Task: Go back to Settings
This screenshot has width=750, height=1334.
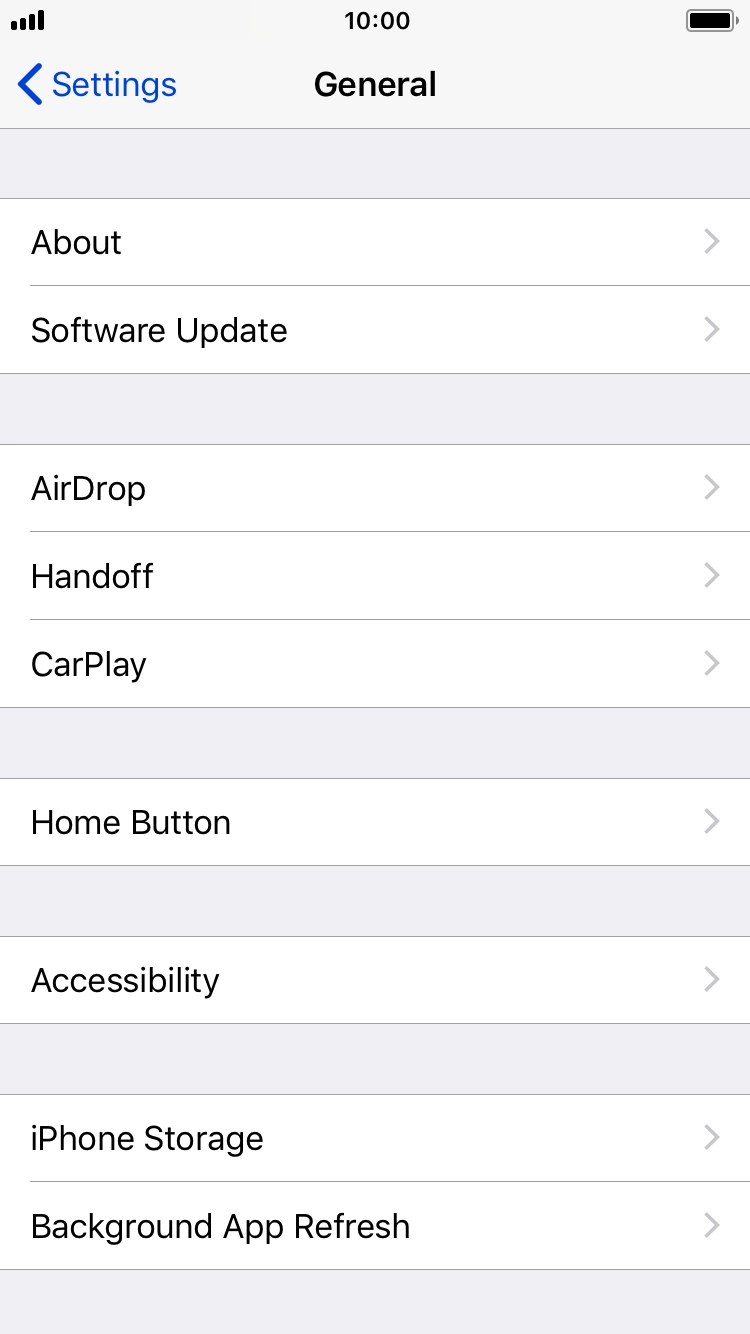Action: pos(97,85)
